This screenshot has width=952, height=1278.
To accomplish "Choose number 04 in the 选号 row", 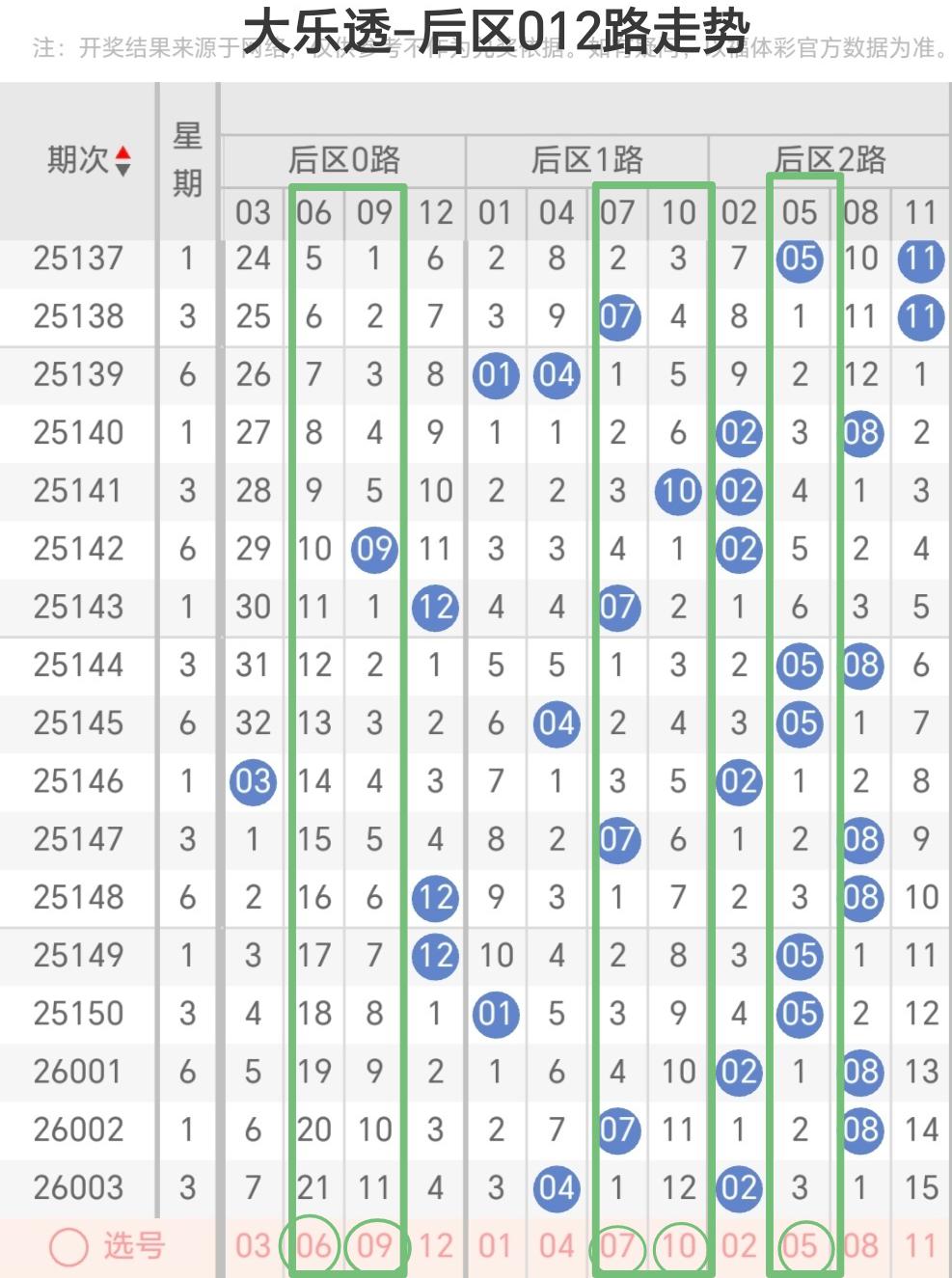I will pyautogui.click(x=557, y=1246).
